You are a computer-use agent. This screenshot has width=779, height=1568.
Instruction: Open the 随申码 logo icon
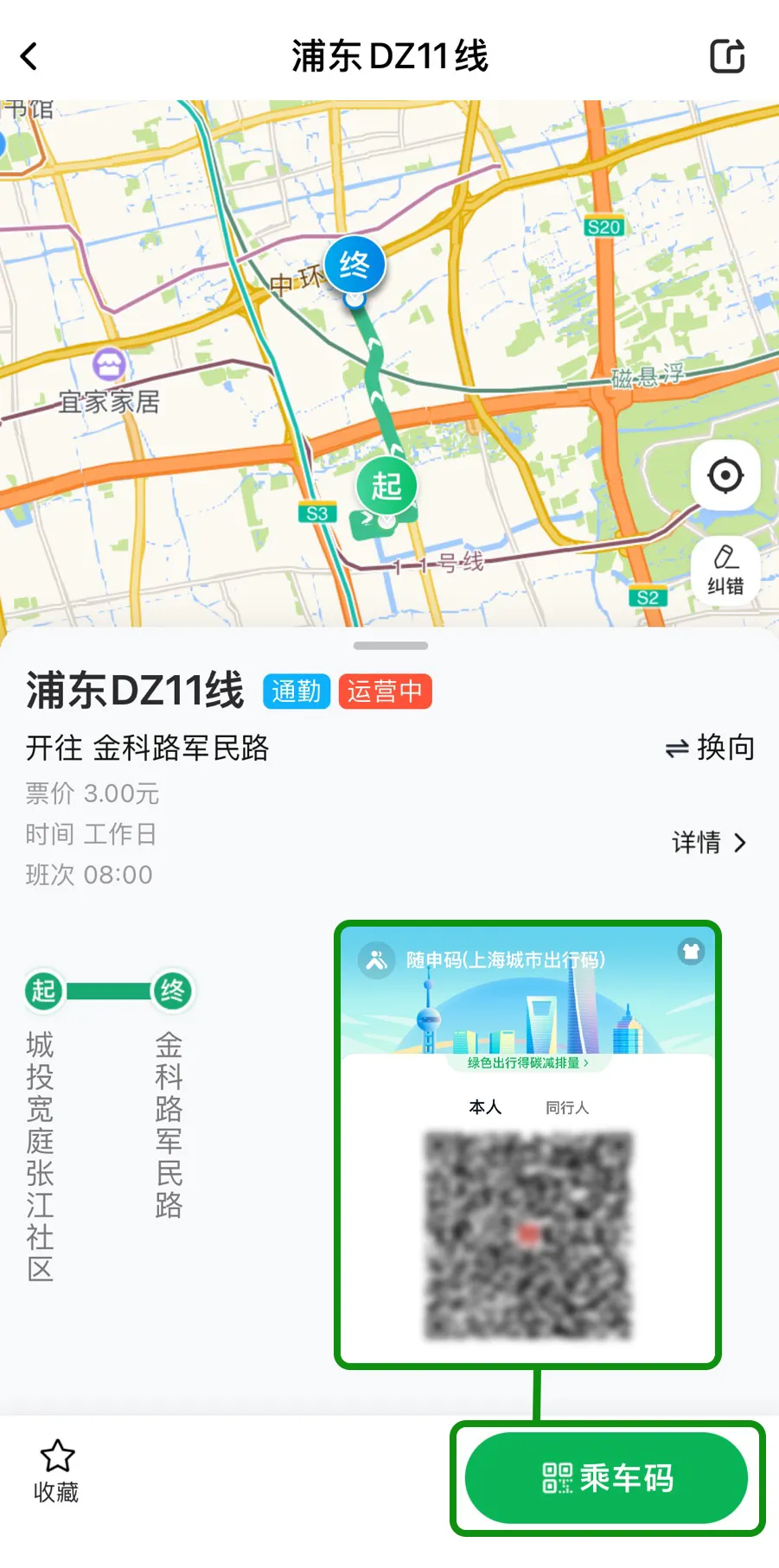coord(377,959)
